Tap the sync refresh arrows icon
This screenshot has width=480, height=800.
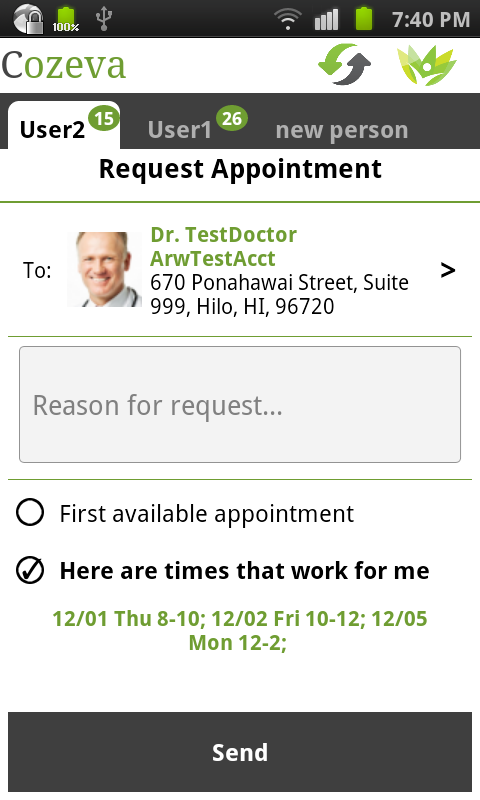345,64
